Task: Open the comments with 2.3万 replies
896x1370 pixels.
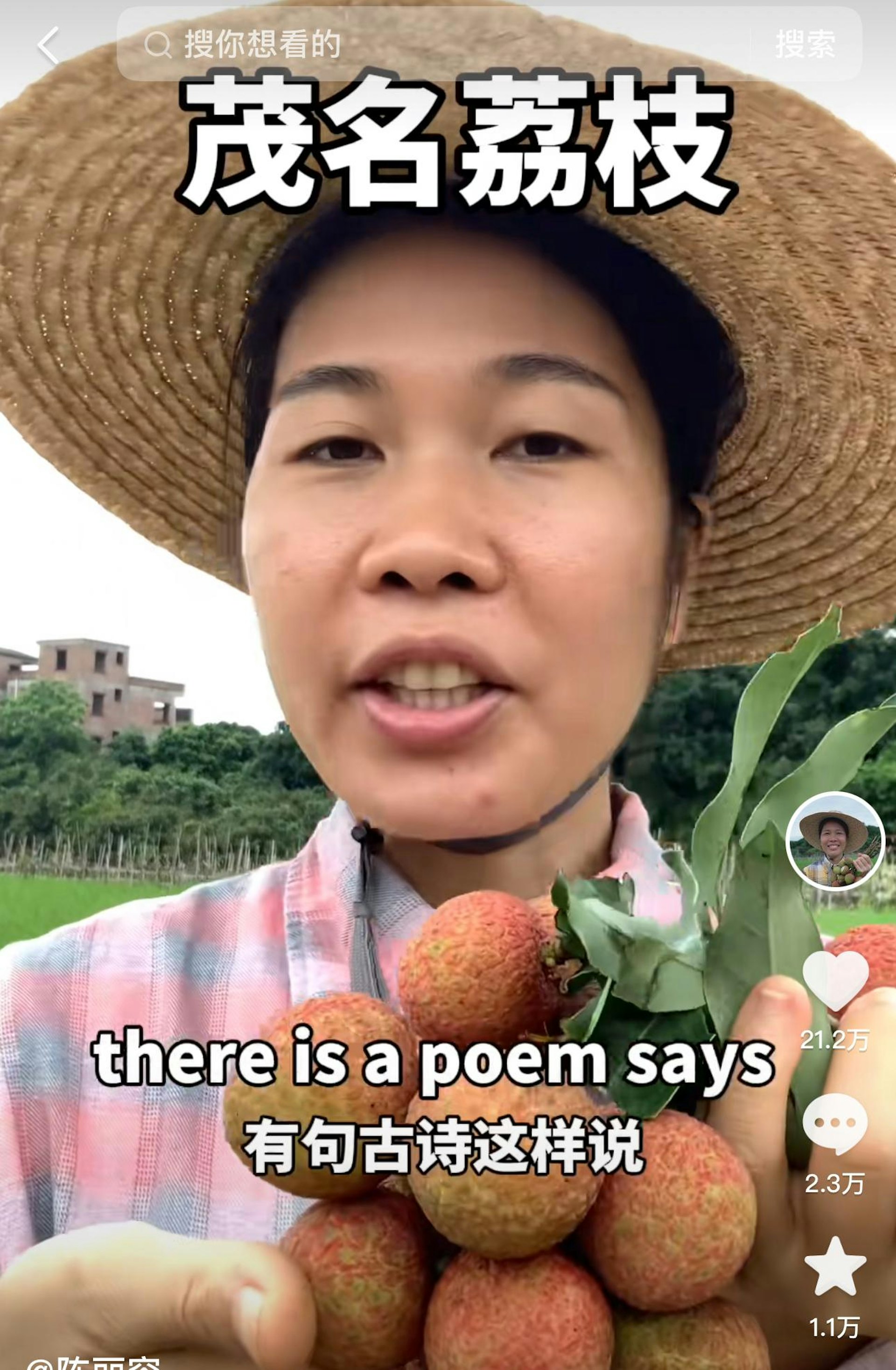Action: click(x=834, y=1124)
